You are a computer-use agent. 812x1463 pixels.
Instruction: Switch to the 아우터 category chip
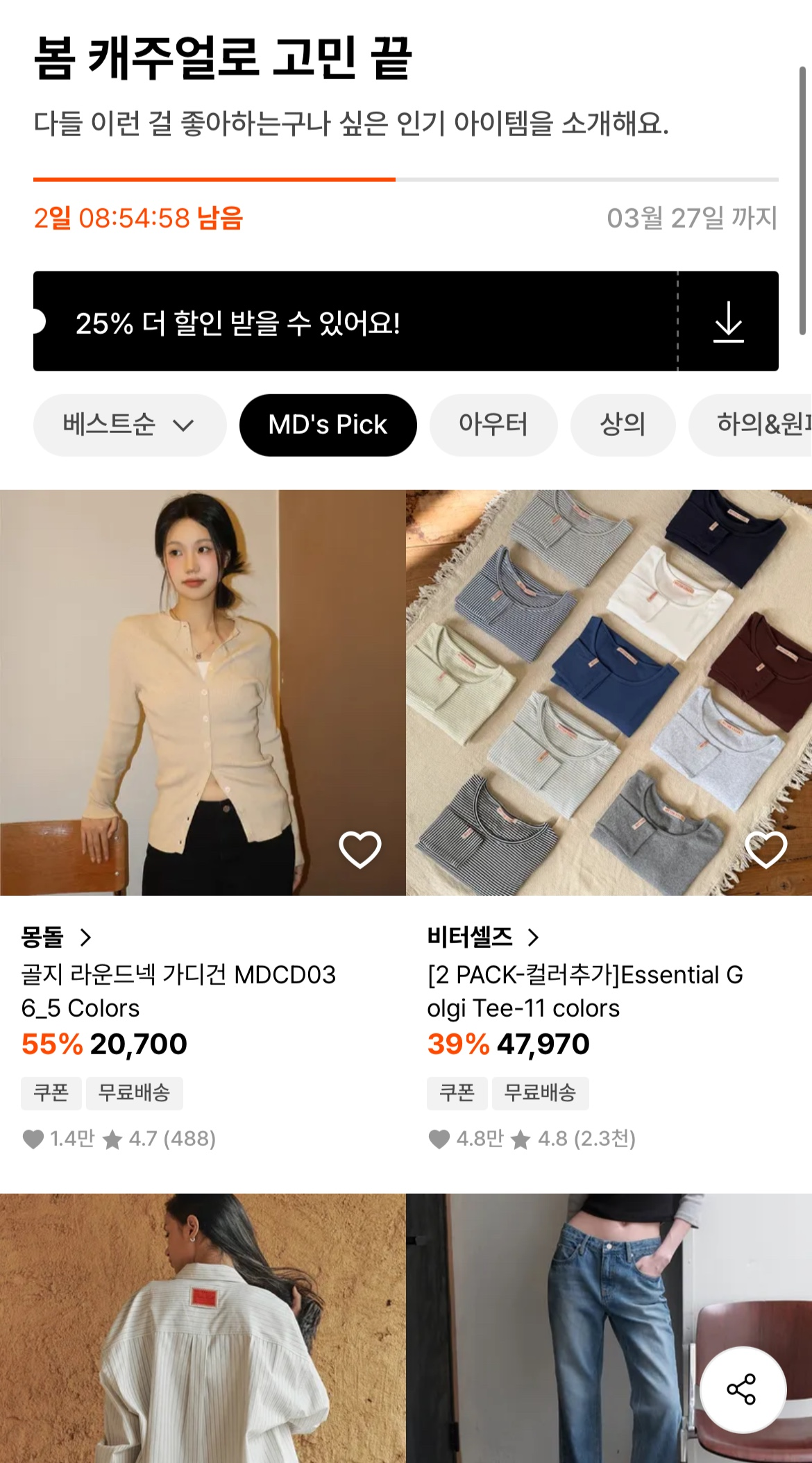(493, 425)
